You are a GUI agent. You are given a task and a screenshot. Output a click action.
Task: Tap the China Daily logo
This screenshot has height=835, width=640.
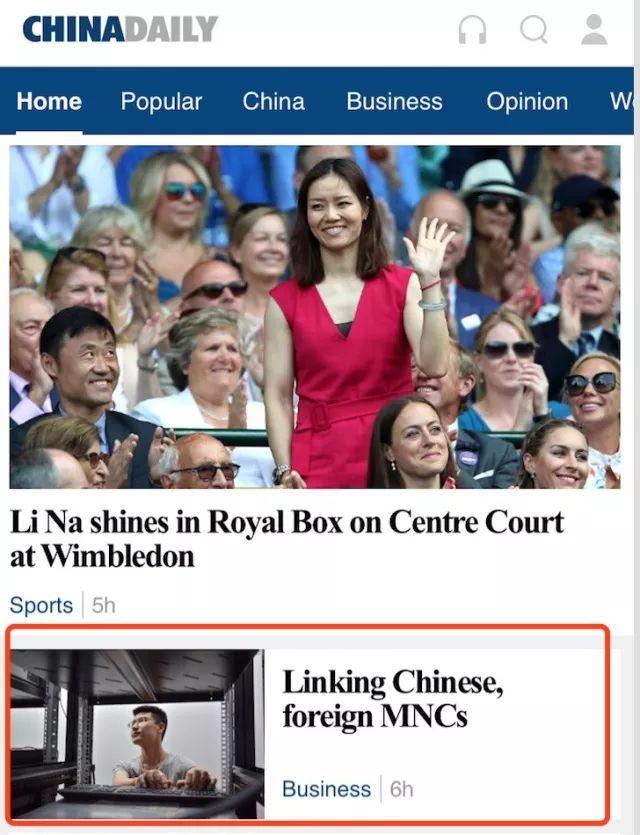120,29
